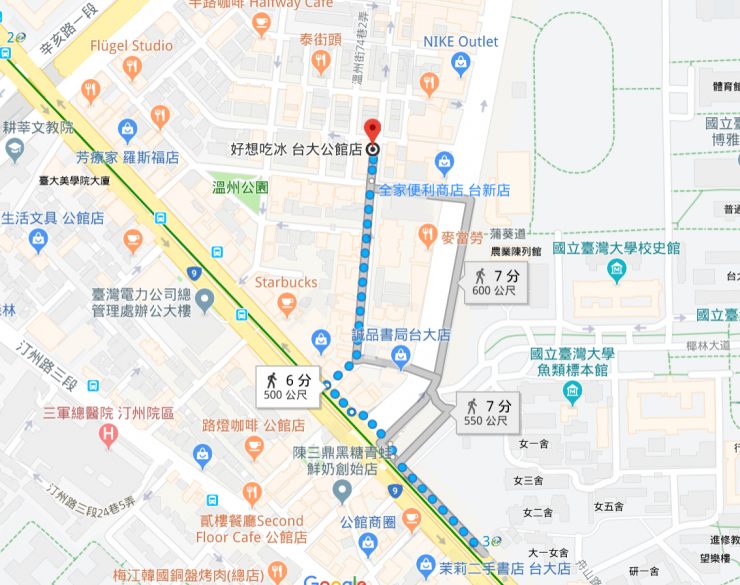
Task: Choose the 7 分 600 公尺 alternate route
Action: point(494,282)
